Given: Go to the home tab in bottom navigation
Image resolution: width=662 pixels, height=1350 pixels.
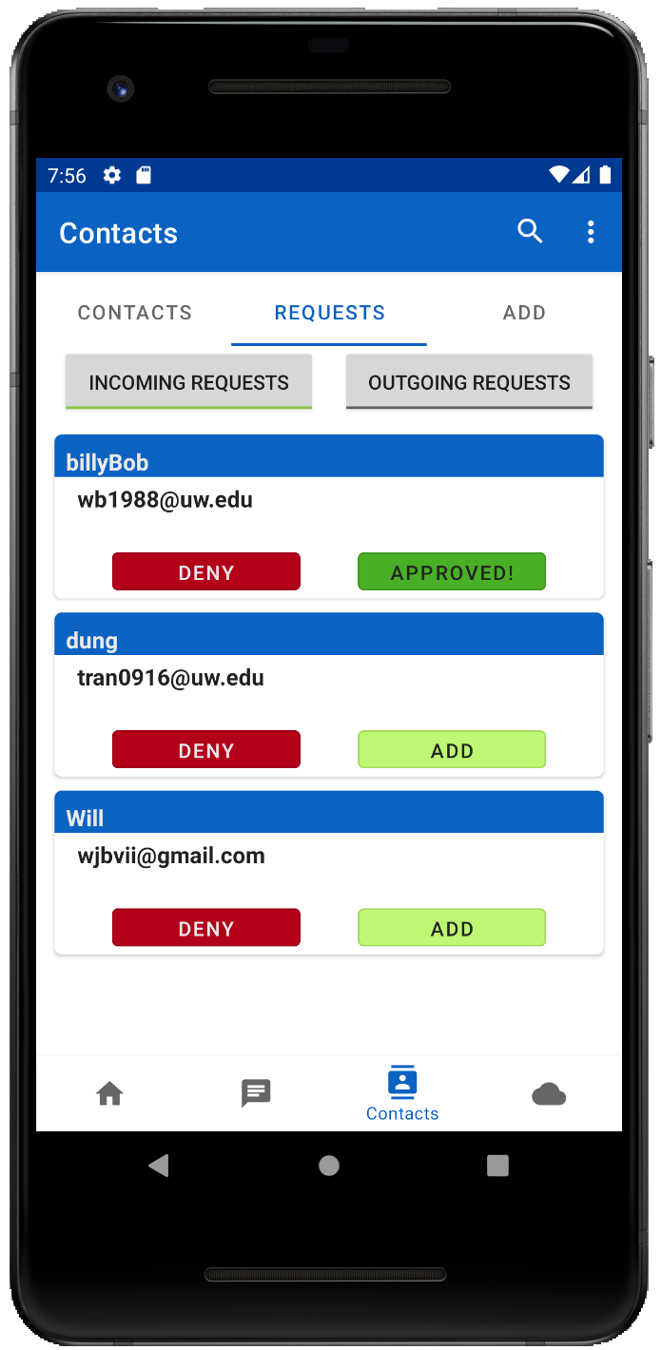Looking at the screenshot, I should pos(109,1093).
